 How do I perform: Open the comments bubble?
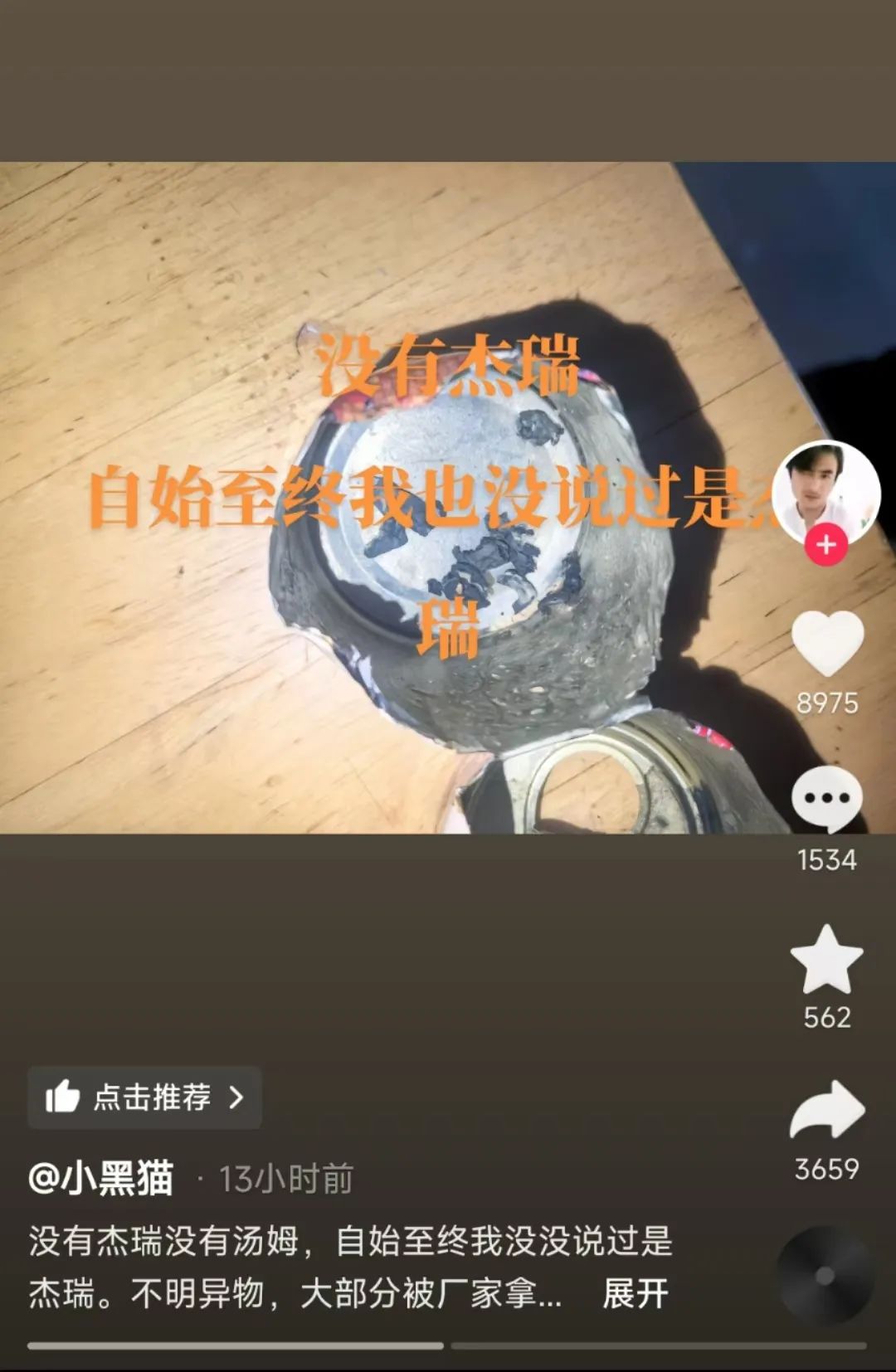coord(826,799)
